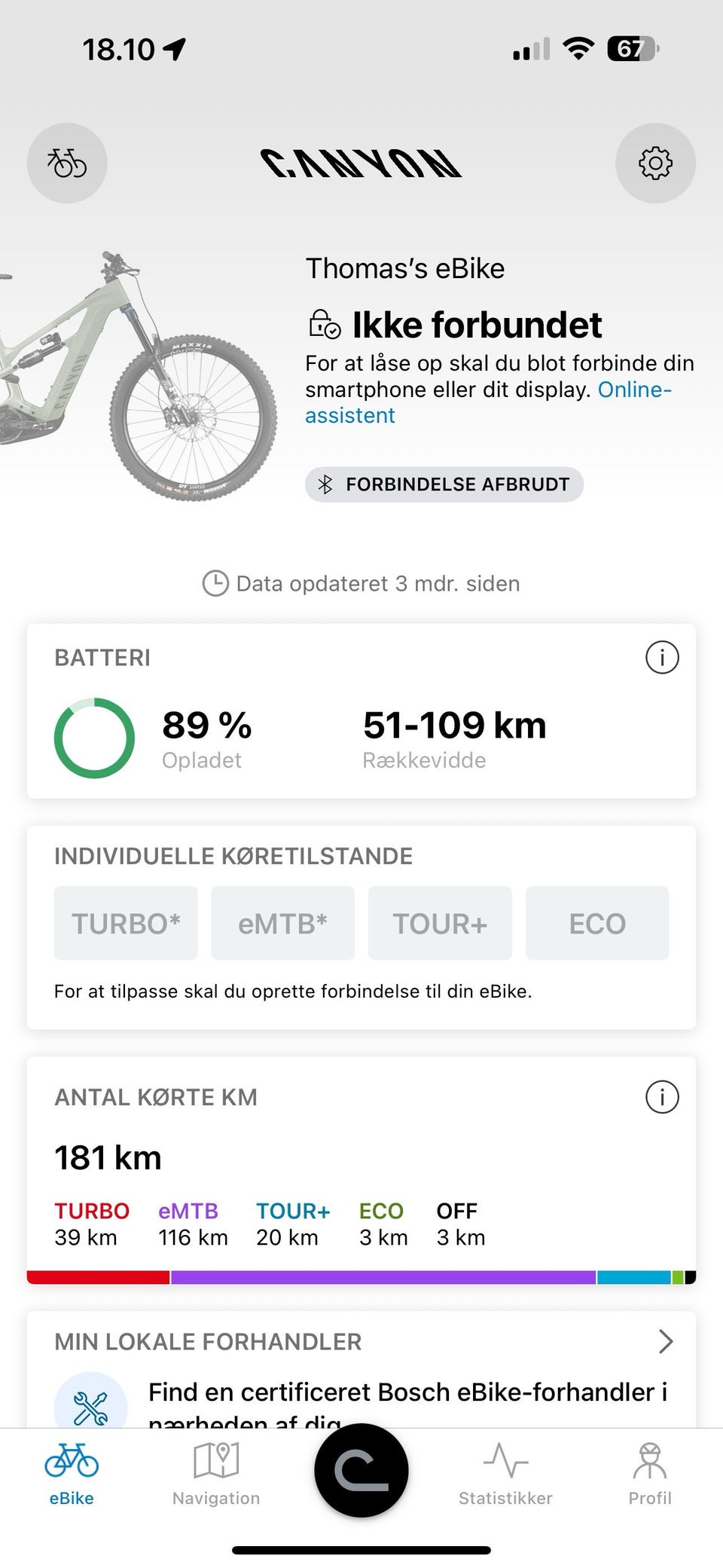723x1568 pixels.
Task: Select the eMTB* riding mode
Action: tap(282, 923)
